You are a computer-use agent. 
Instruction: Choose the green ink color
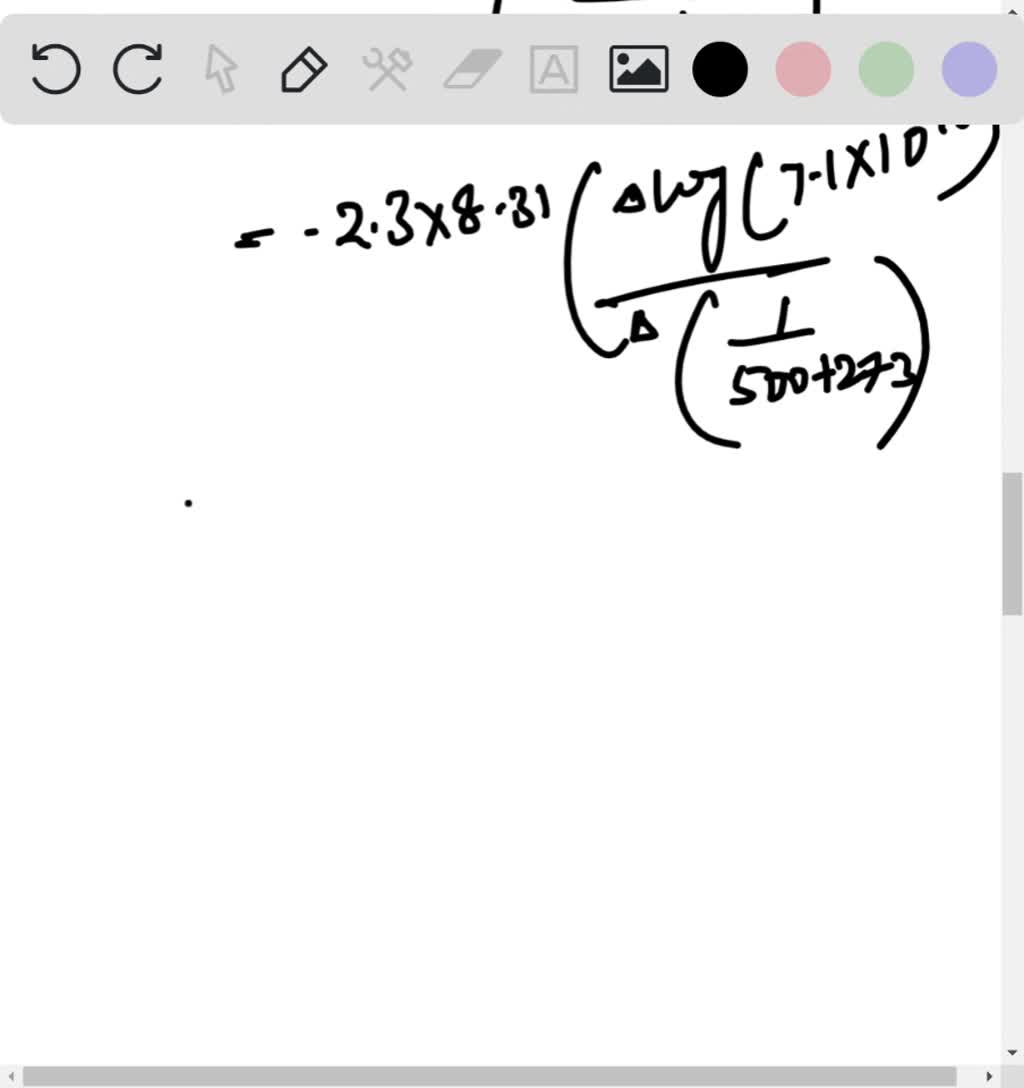886,70
